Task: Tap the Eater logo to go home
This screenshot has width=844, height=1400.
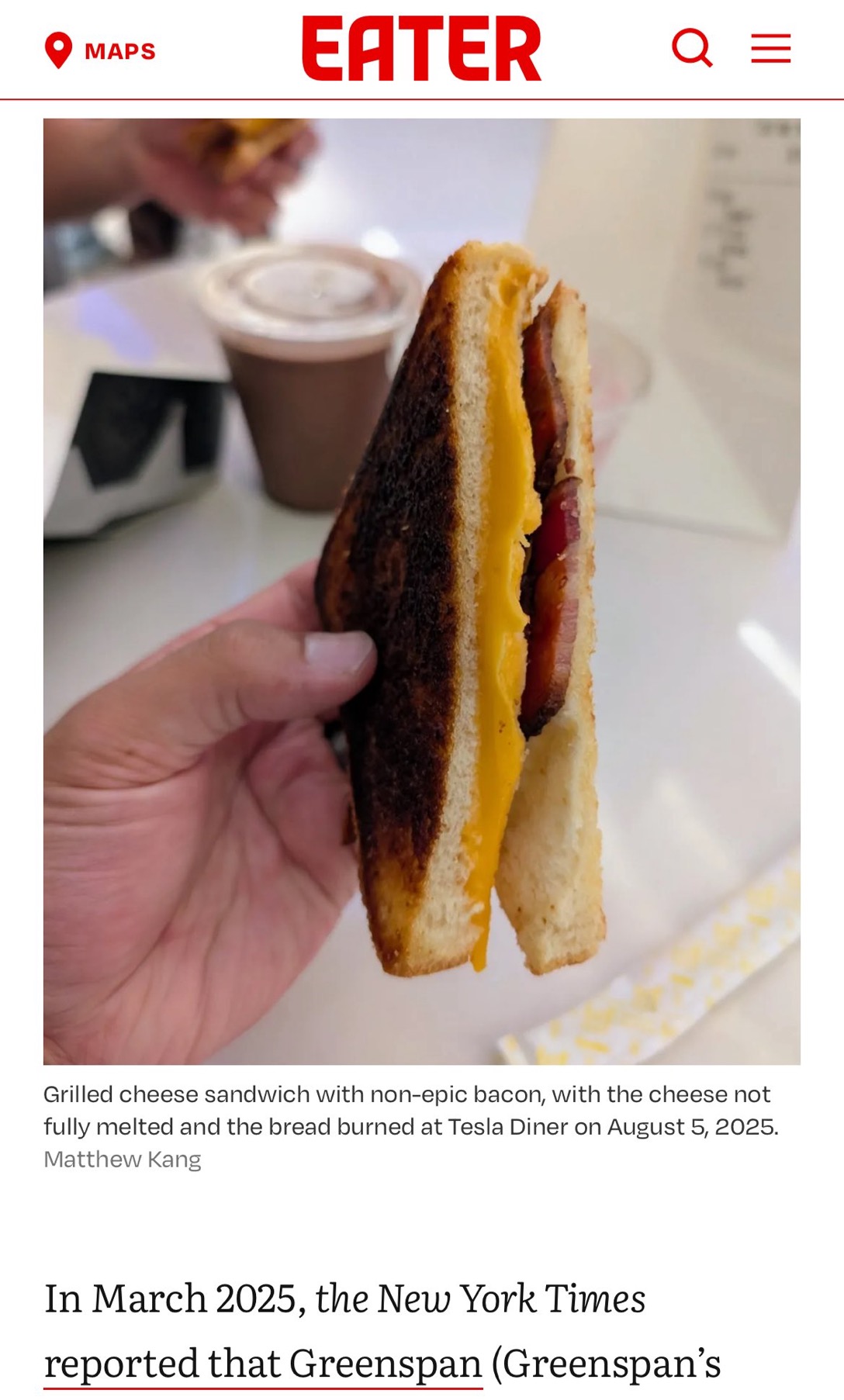Action: click(x=421, y=49)
